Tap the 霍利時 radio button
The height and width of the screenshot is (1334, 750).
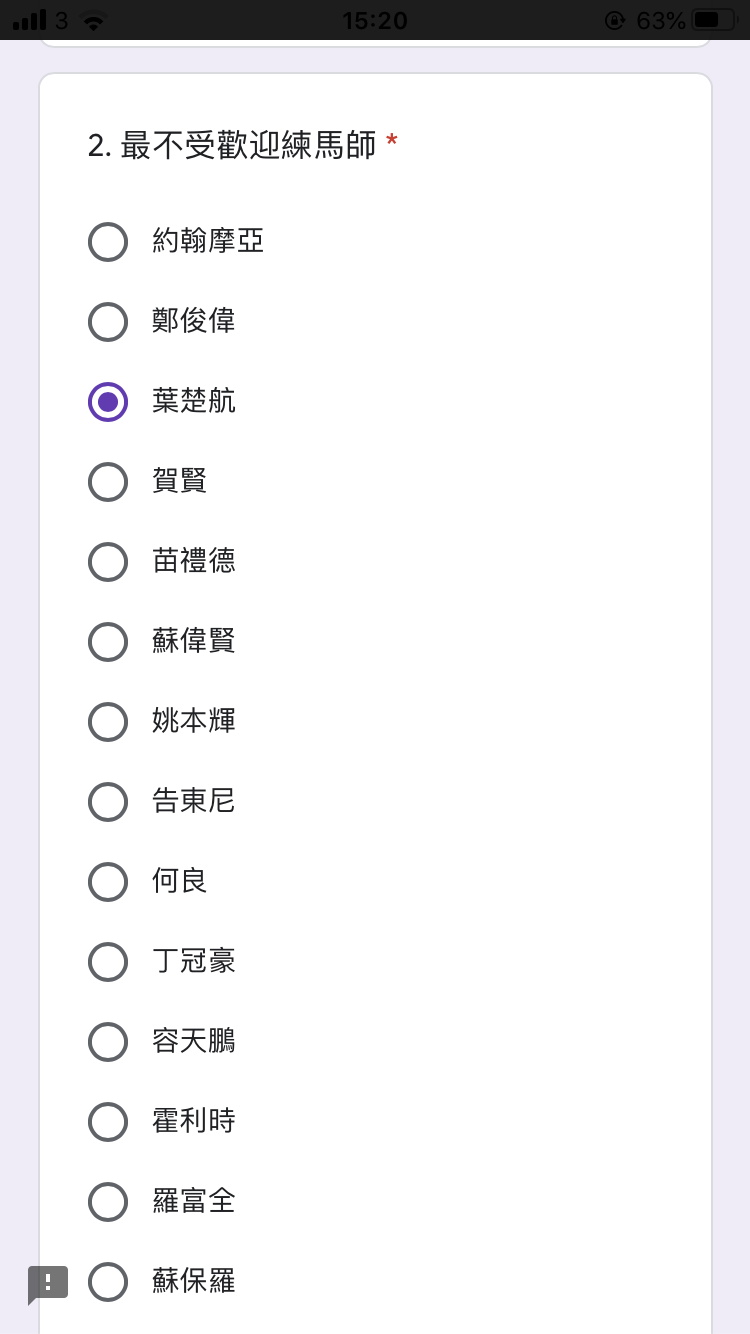click(x=108, y=1122)
